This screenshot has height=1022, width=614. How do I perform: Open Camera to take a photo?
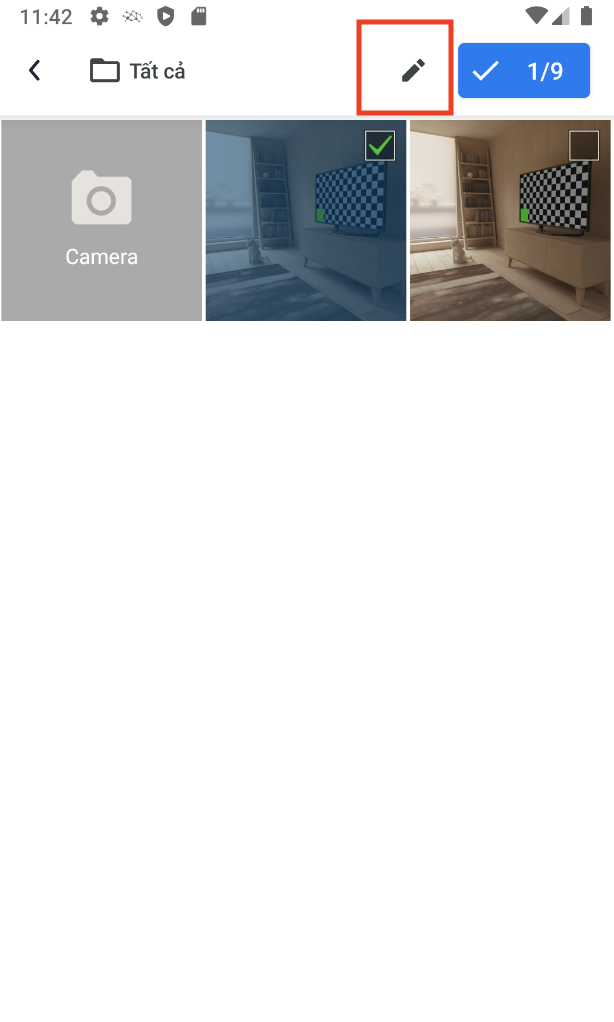pyautogui.click(x=101, y=221)
